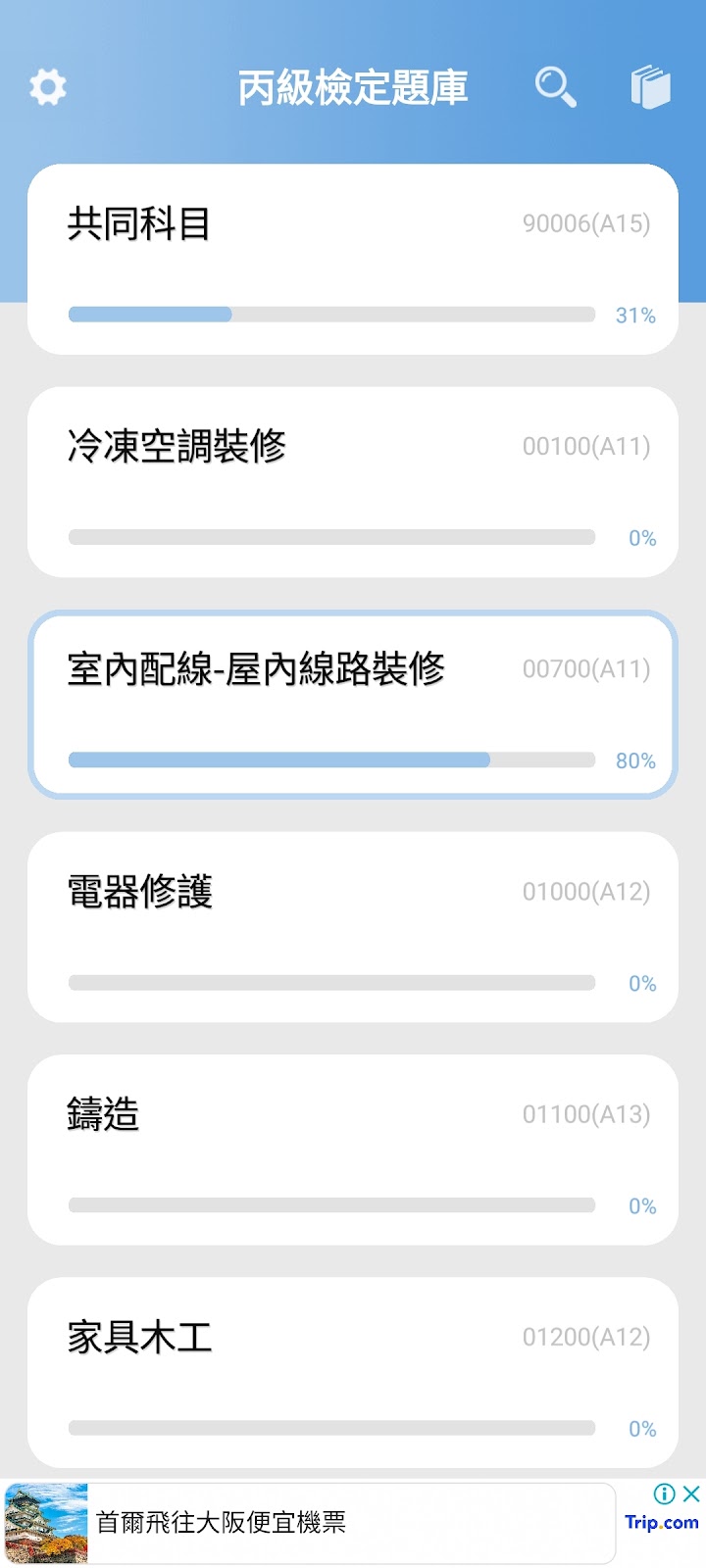This screenshot has height=1568, width=706.
Task: Open the 共同科目 question bank
Action: pyautogui.click(x=353, y=260)
